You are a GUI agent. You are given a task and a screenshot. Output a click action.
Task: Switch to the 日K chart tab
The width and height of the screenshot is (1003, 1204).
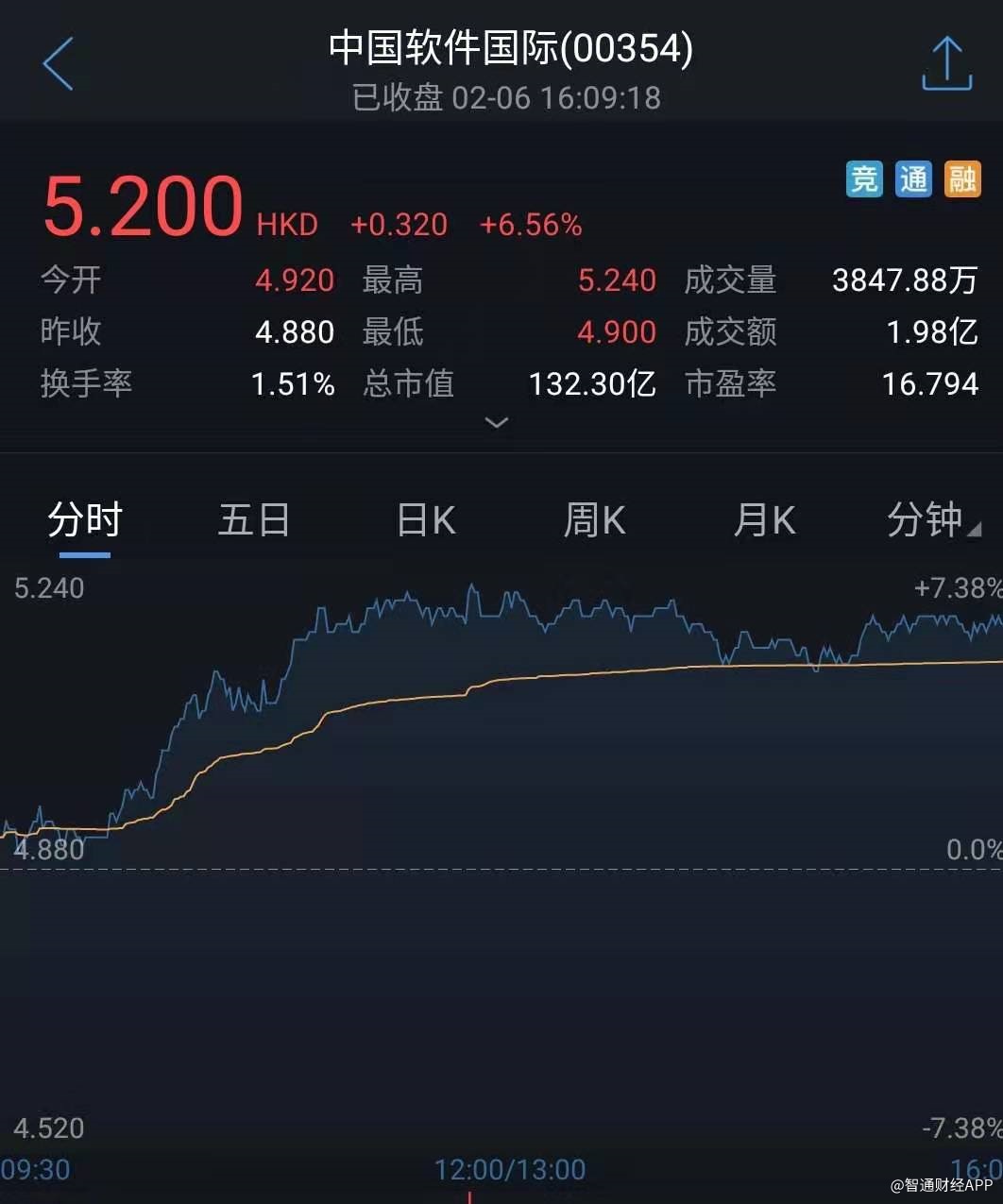pos(426,520)
